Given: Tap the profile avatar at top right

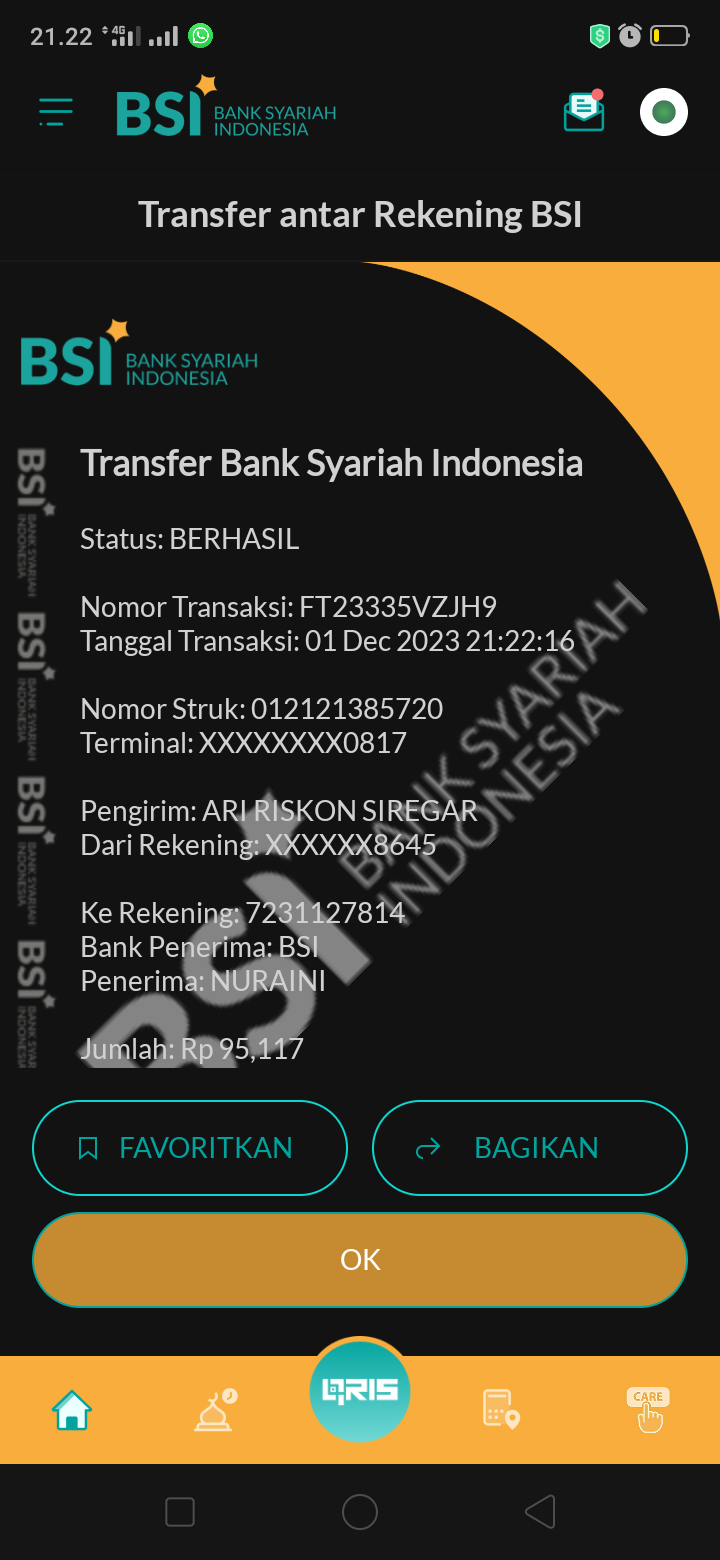Looking at the screenshot, I should pyautogui.click(x=664, y=112).
